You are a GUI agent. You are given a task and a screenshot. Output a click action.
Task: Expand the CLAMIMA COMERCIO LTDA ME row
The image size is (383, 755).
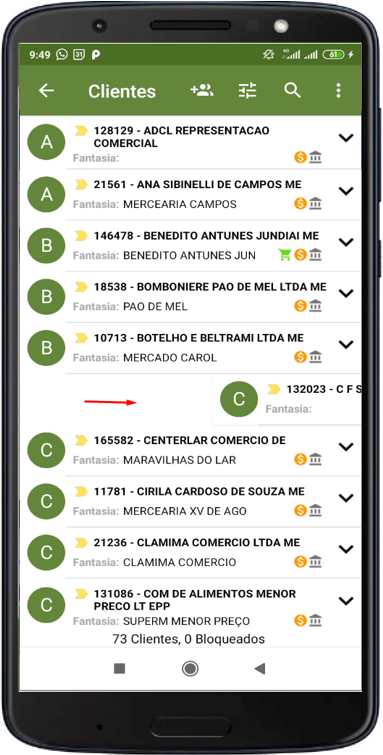[346, 548]
